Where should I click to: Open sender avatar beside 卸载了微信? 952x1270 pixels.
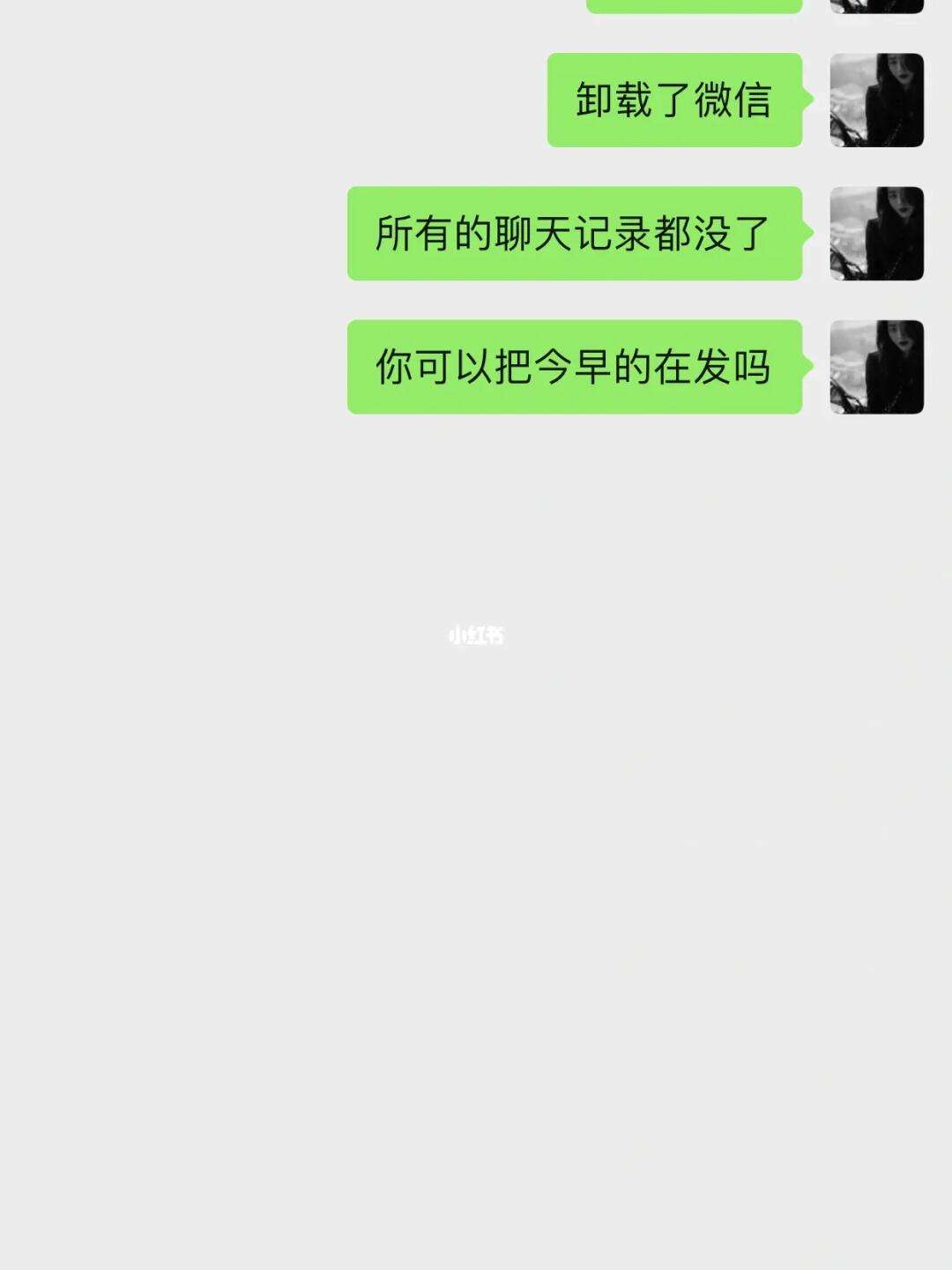pos(876,100)
